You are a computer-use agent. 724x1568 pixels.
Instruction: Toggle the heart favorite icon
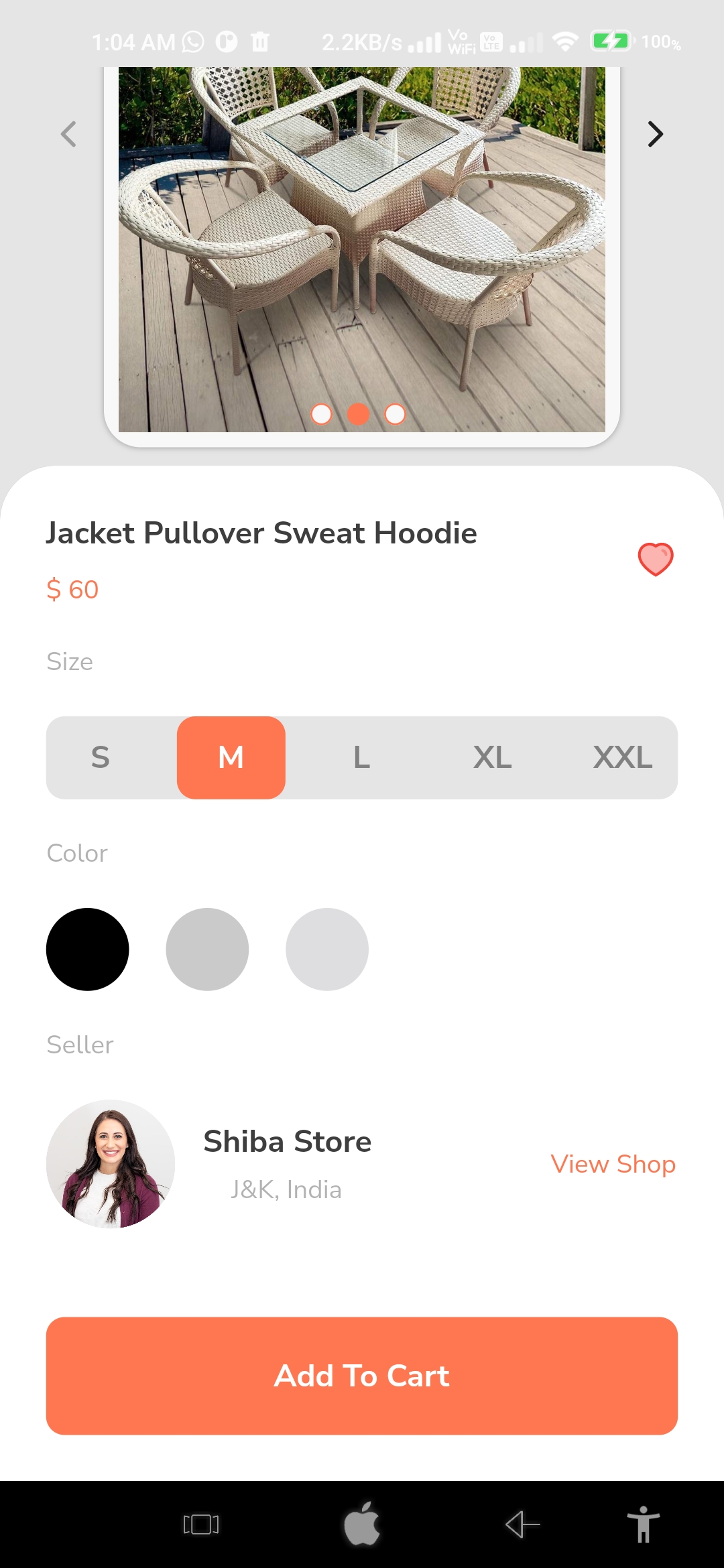click(x=655, y=559)
